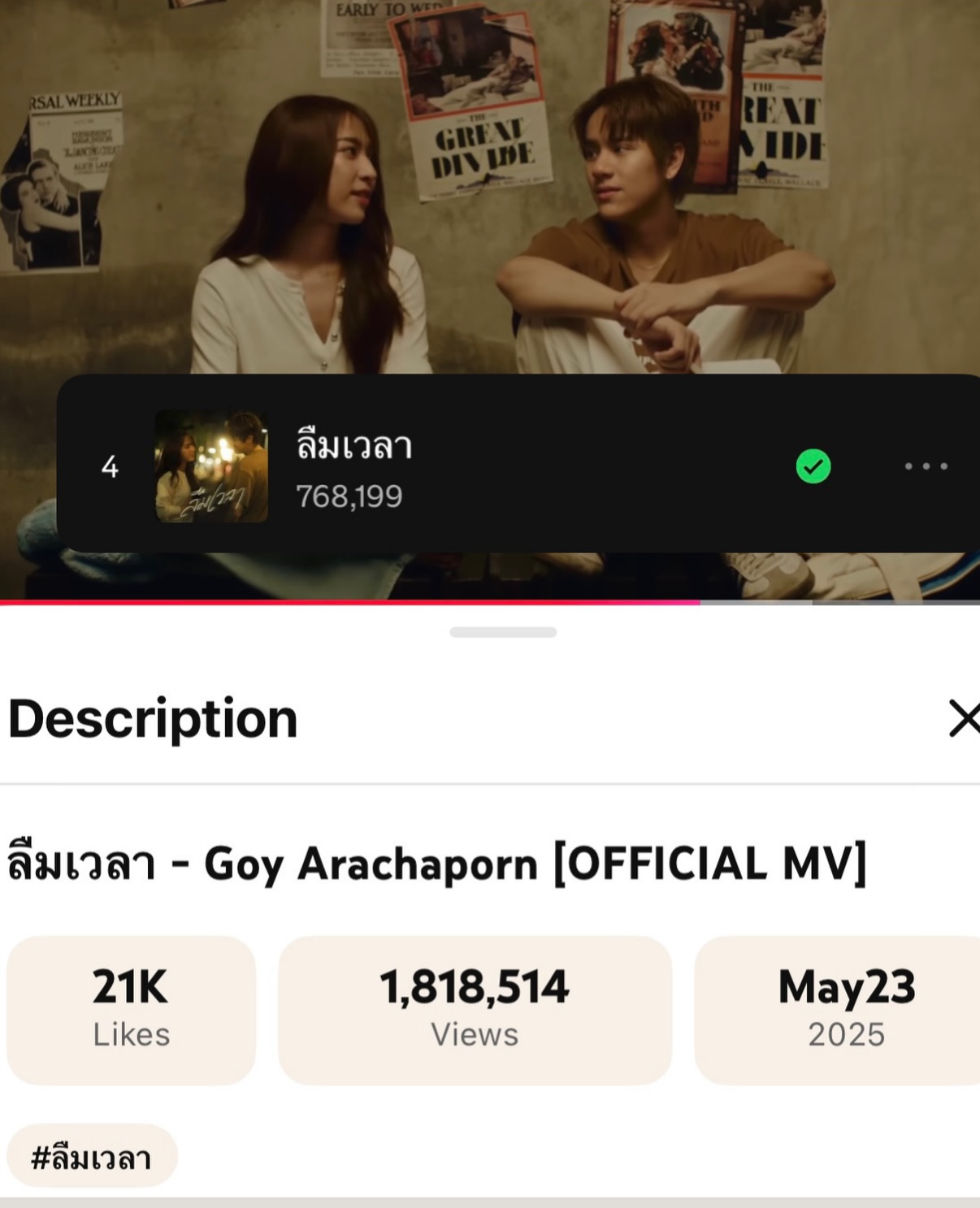
Task: Open the #ลืมเวลา hashtag chip
Action: click(92, 1158)
